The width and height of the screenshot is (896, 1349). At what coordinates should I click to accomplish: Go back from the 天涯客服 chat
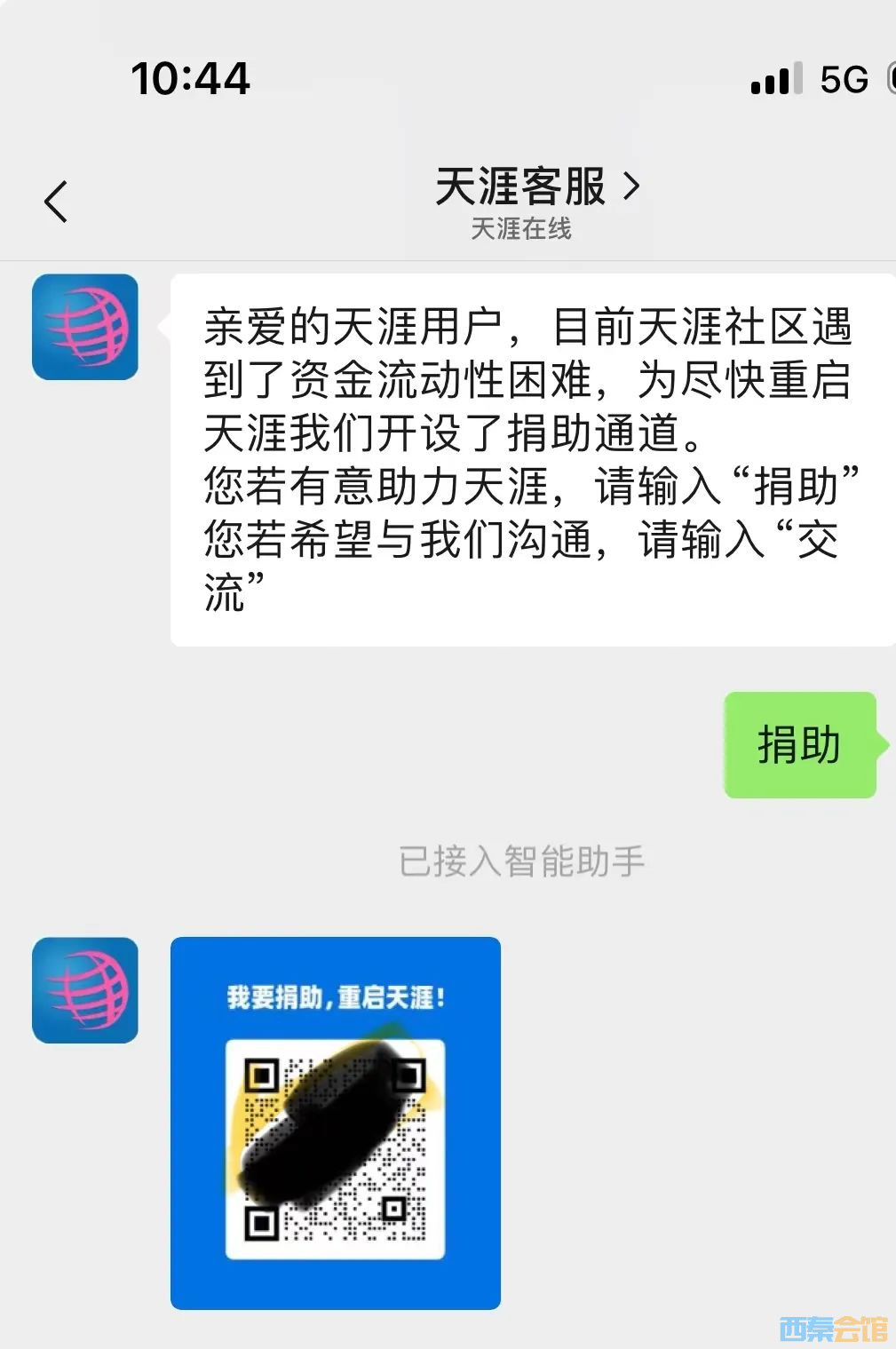pos(56,202)
